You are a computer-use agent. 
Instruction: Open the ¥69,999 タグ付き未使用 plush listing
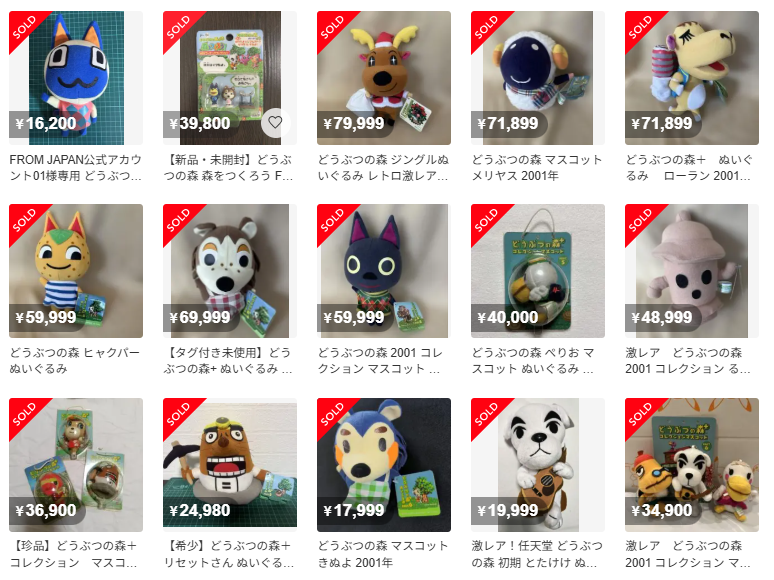230,271
